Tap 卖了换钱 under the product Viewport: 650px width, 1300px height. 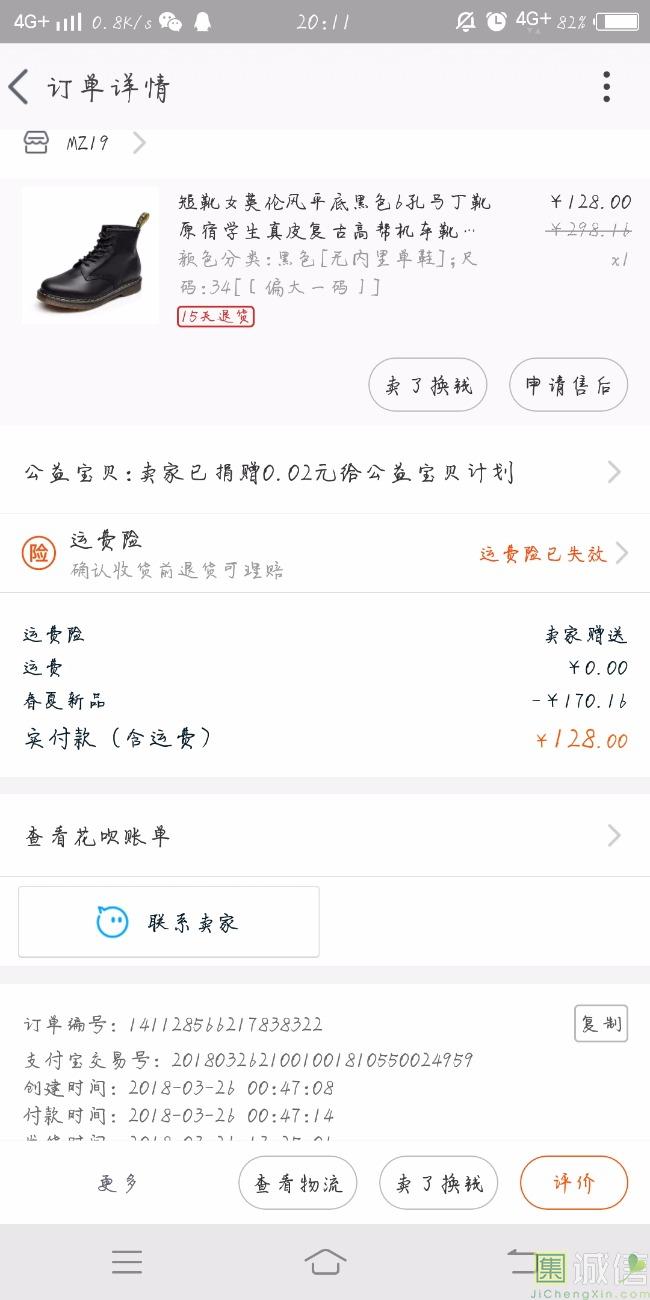428,385
